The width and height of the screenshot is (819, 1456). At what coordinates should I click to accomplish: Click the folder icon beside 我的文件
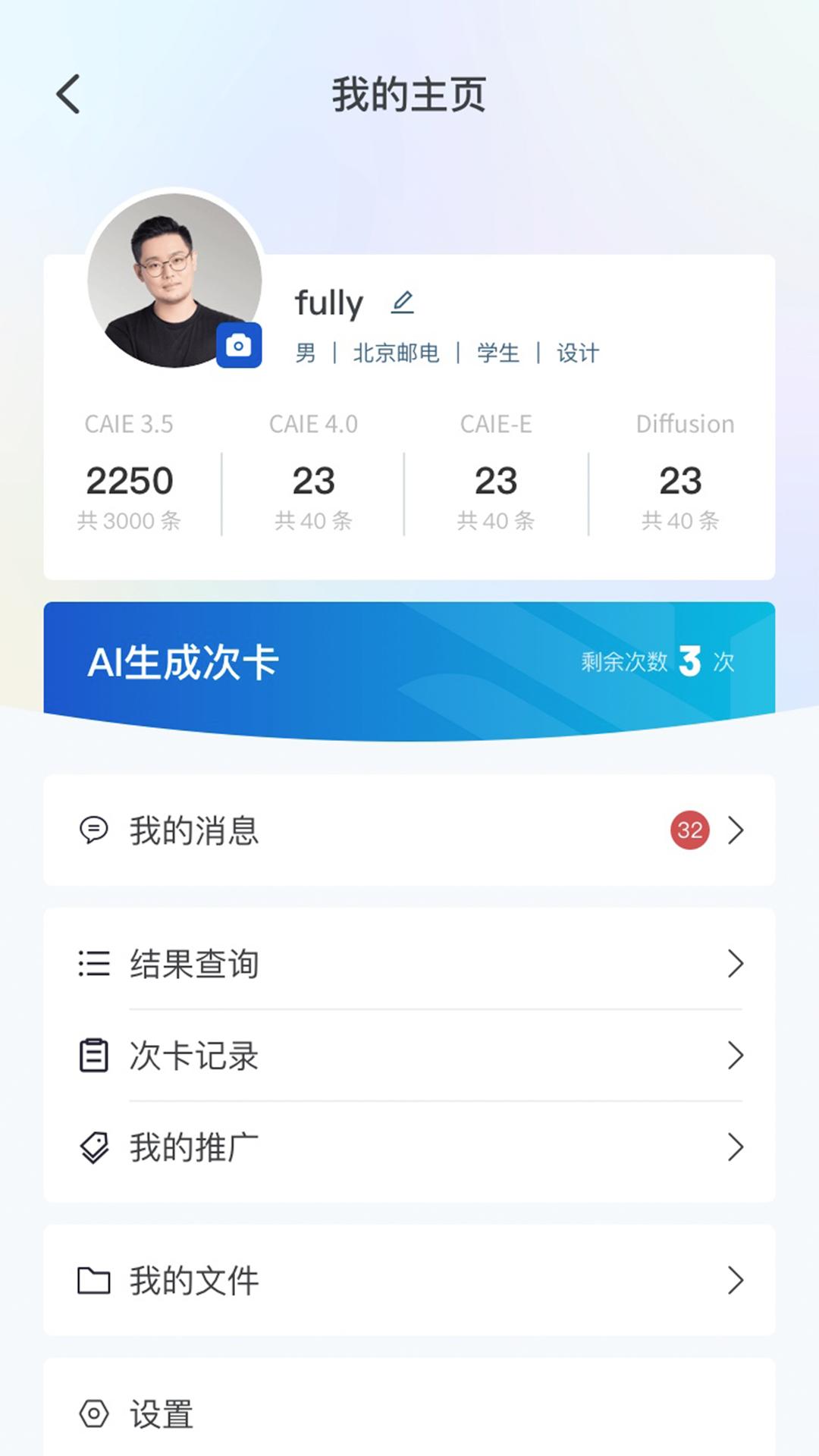pyautogui.click(x=93, y=1281)
